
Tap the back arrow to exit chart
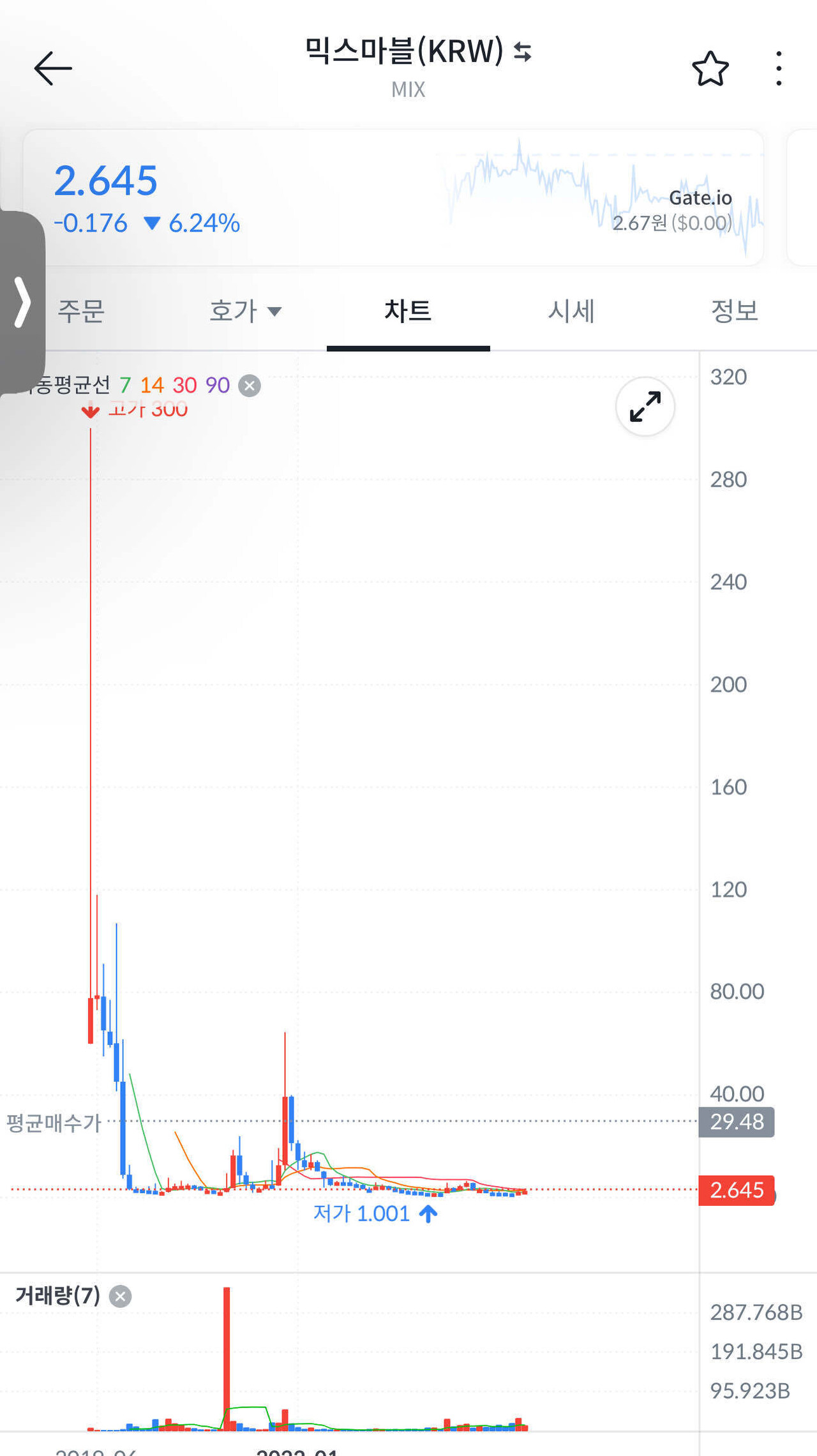click(x=54, y=68)
